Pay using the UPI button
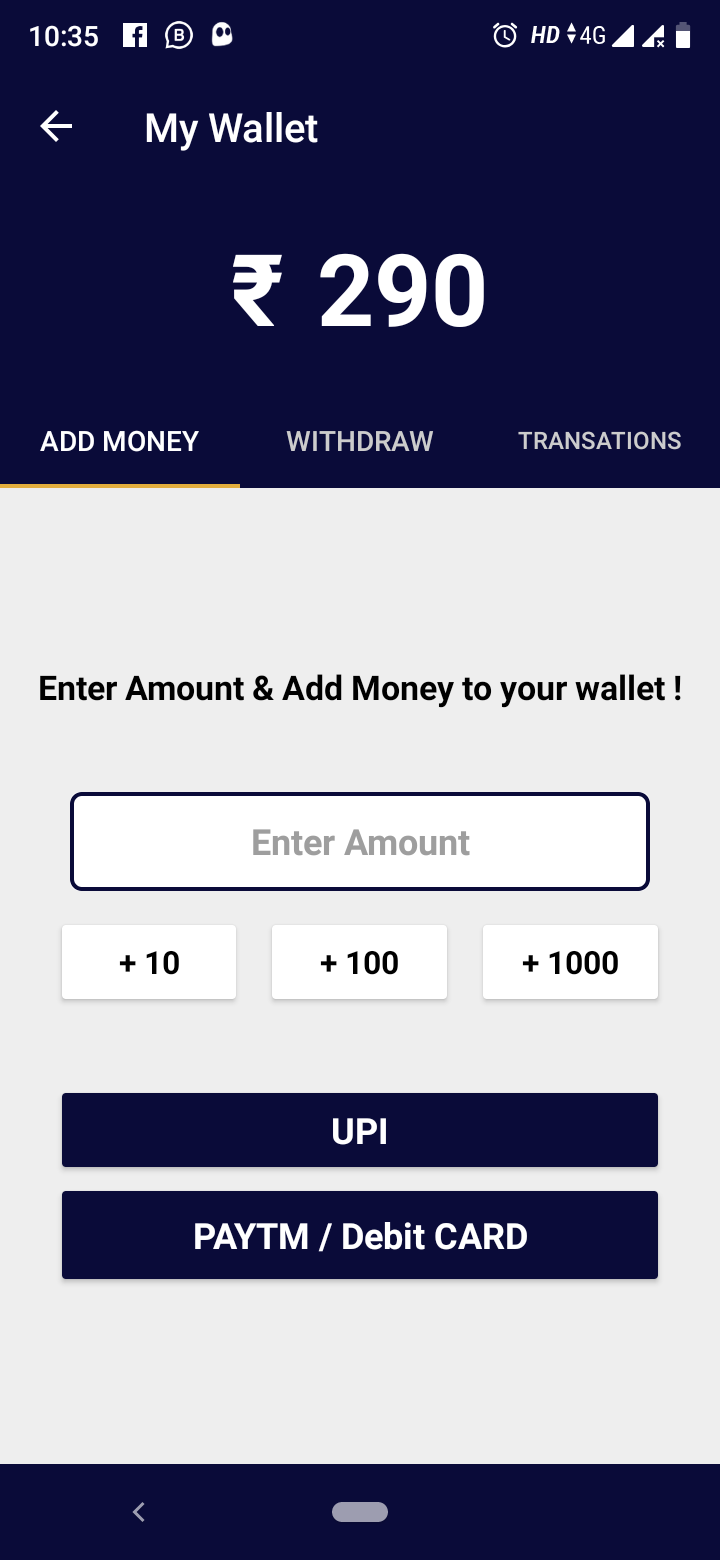720x1560 pixels. tap(360, 1130)
